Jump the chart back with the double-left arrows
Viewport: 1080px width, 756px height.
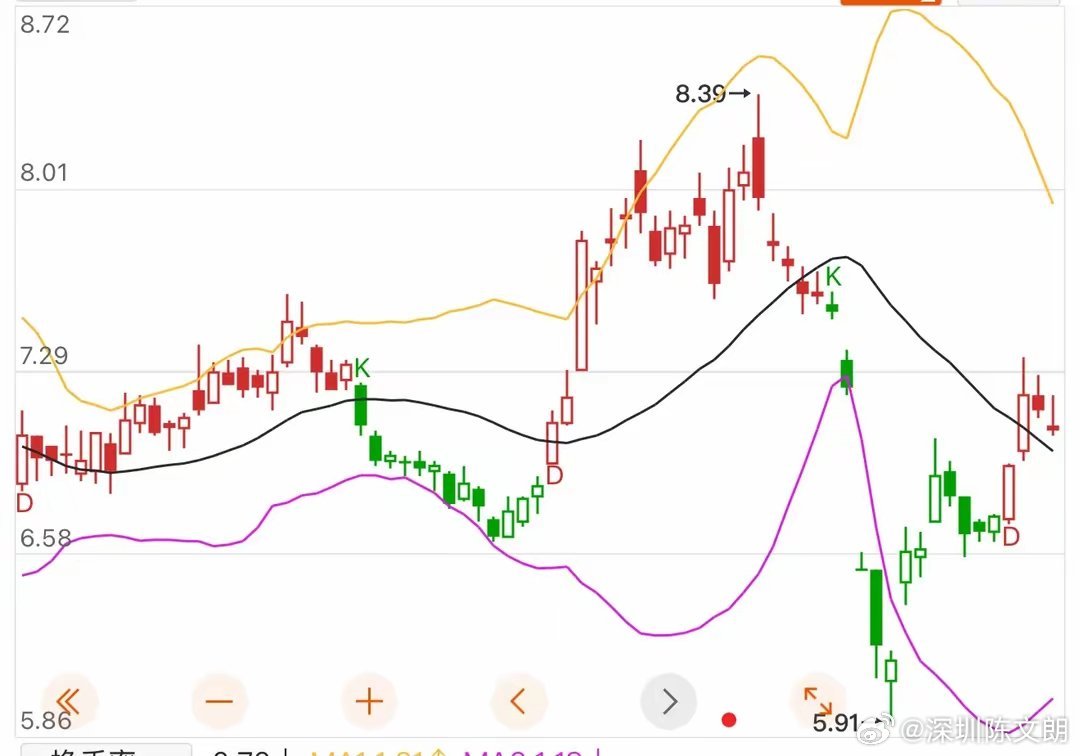coord(69,701)
